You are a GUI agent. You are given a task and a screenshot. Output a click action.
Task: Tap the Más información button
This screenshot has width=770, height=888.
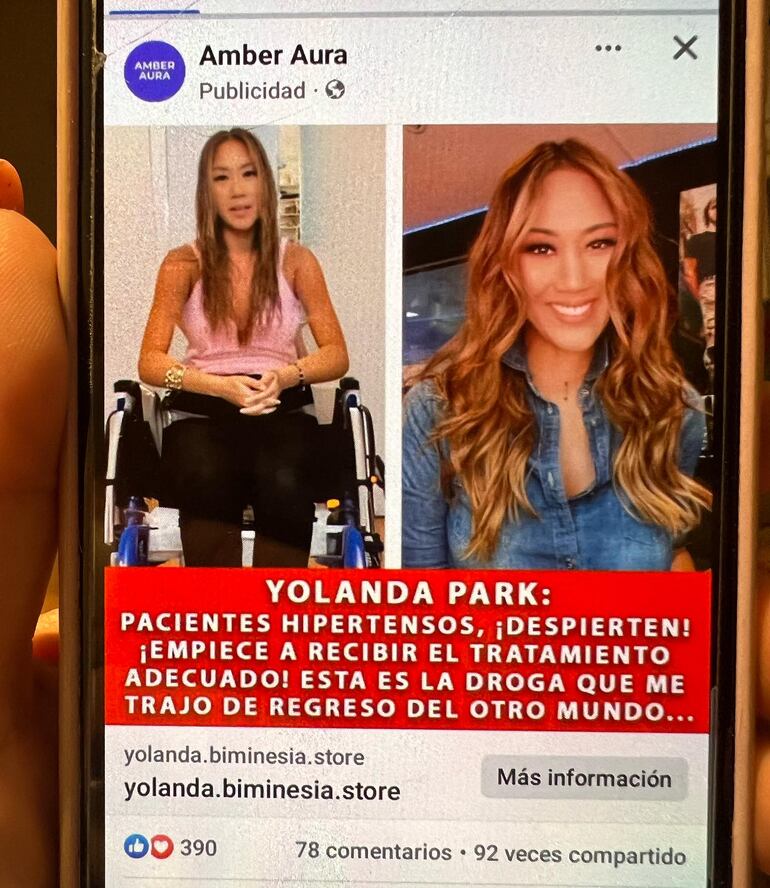tap(584, 778)
